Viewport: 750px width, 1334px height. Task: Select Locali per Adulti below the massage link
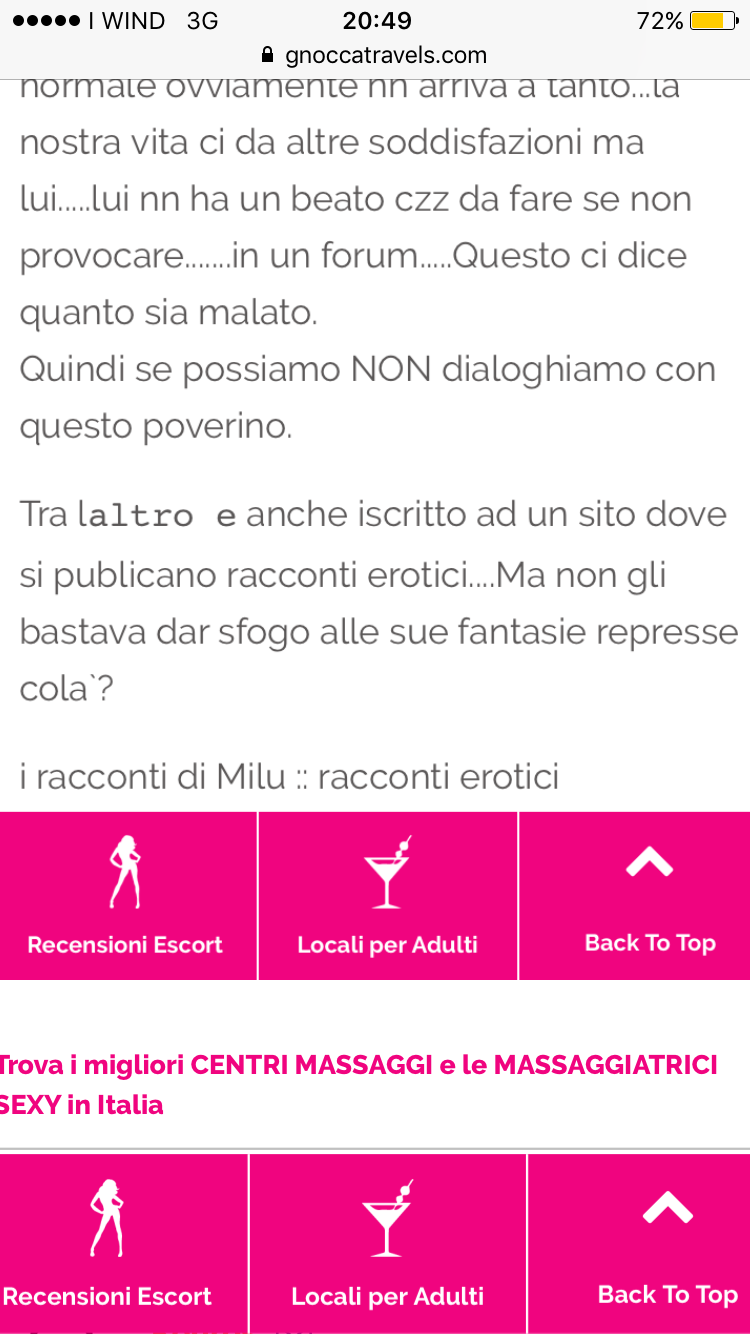pos(387,1243)
